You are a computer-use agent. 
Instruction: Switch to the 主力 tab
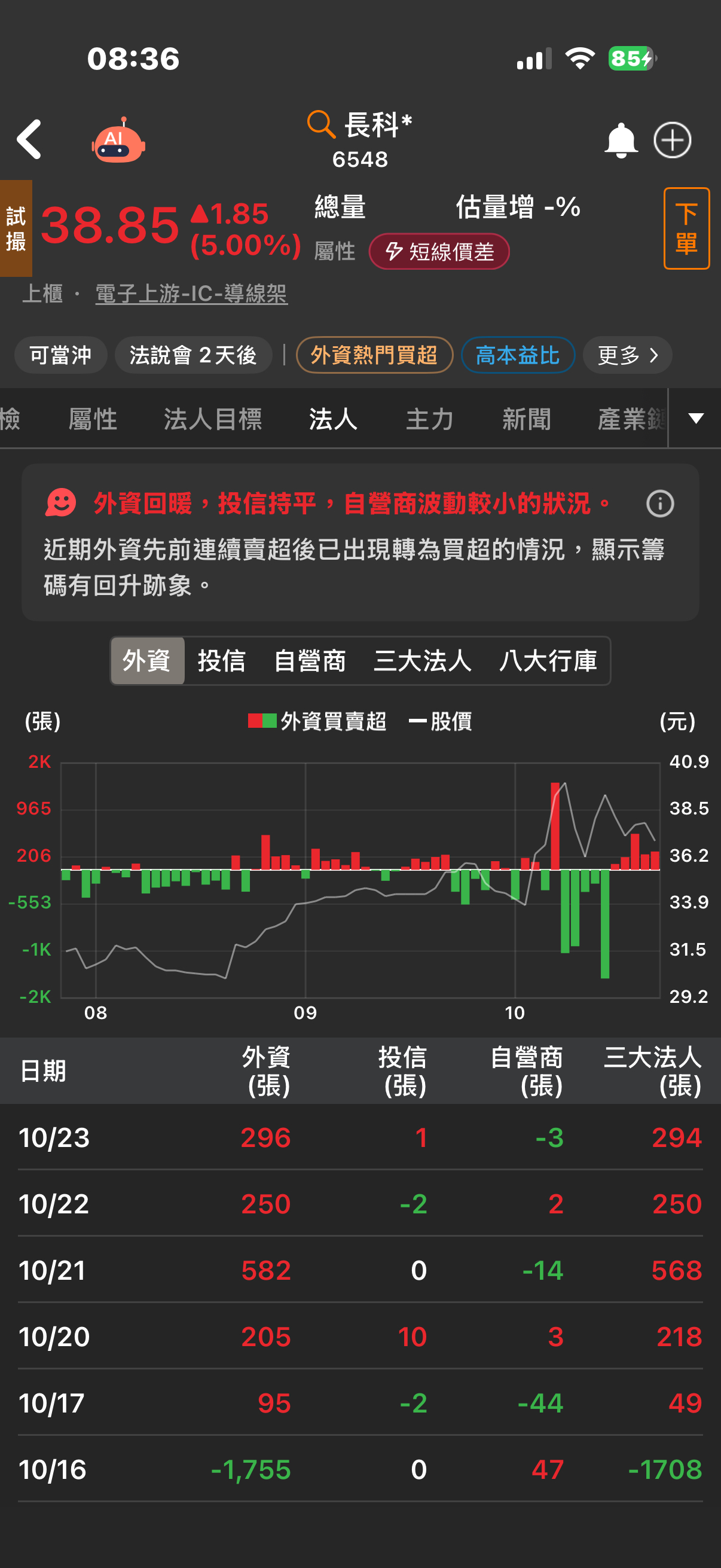(430, 419)
